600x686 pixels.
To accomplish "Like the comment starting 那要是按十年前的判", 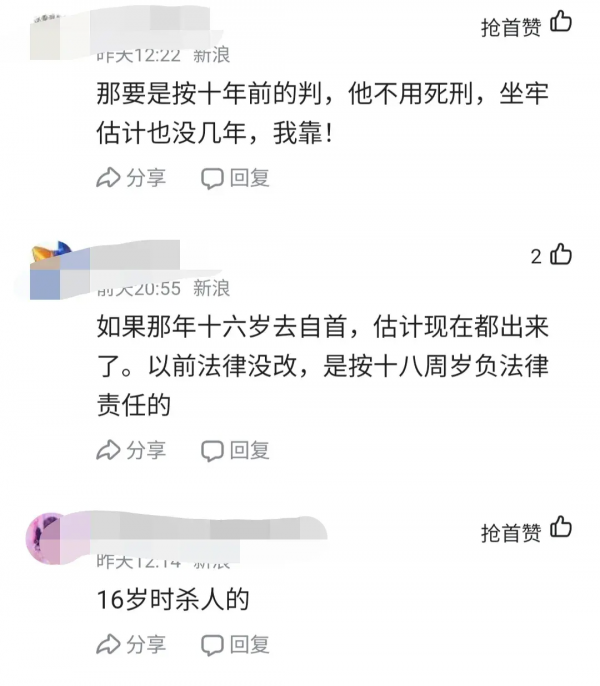I will click(561, 23).
